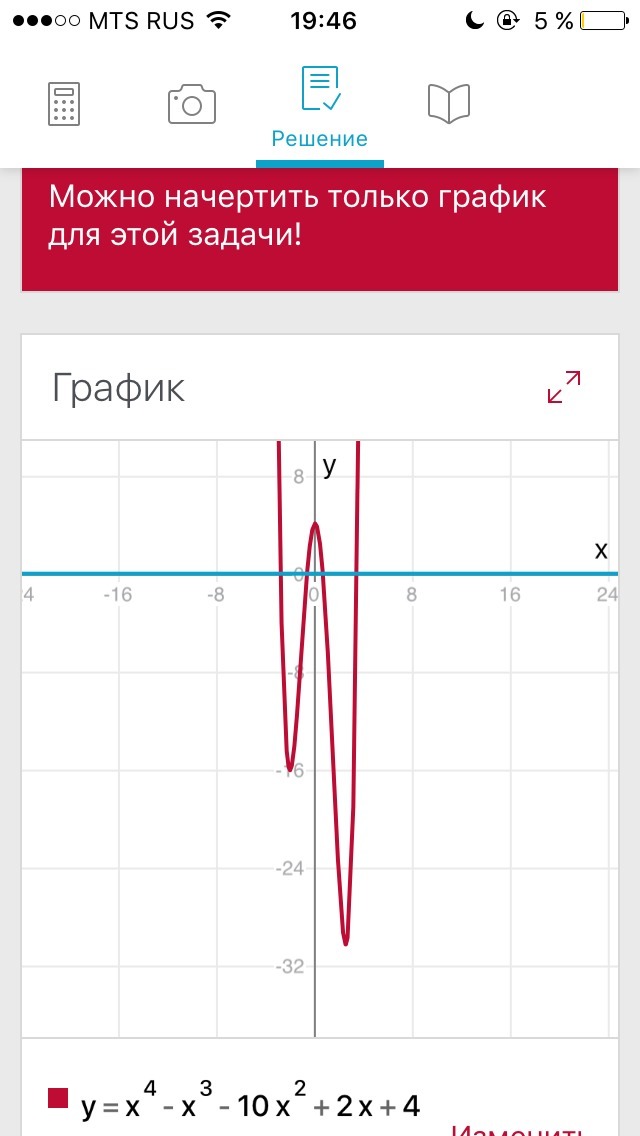Open the calculator tab
The image size is (640, 1136).
[x=64, y=104]
